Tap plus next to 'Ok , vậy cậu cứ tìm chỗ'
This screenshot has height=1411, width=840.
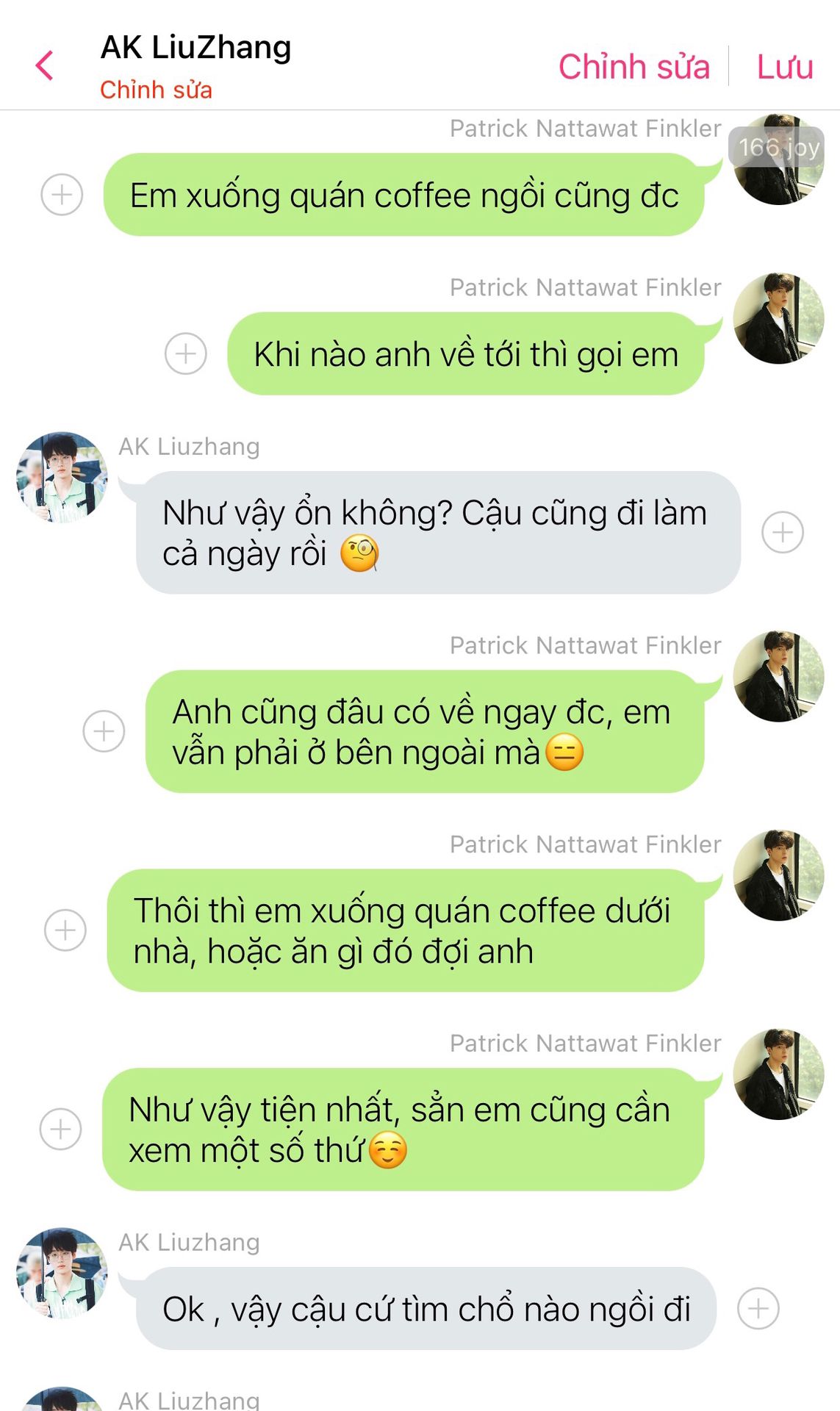pos(758,1309)
